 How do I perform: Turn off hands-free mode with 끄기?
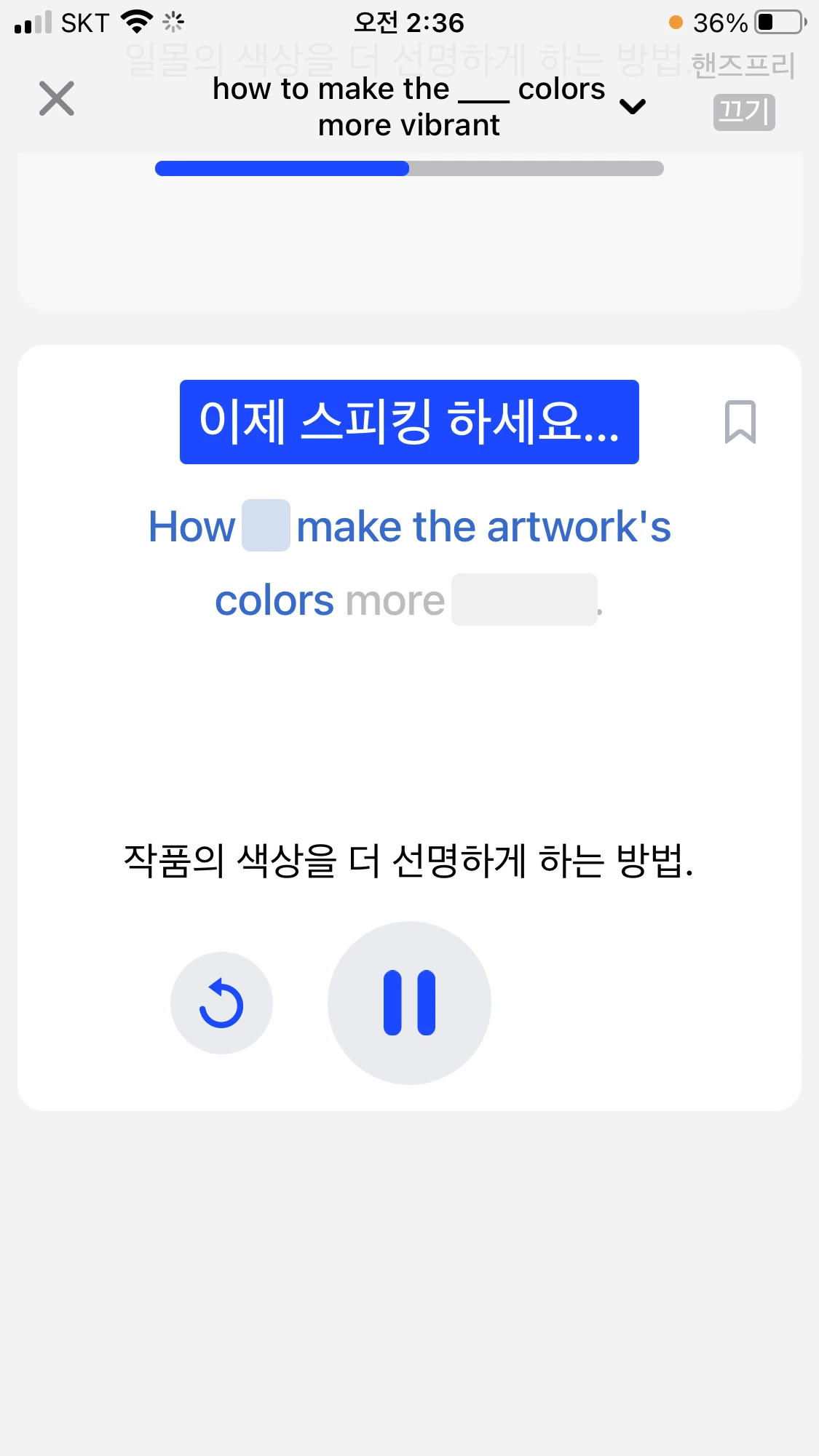click(x=744, y=112)
